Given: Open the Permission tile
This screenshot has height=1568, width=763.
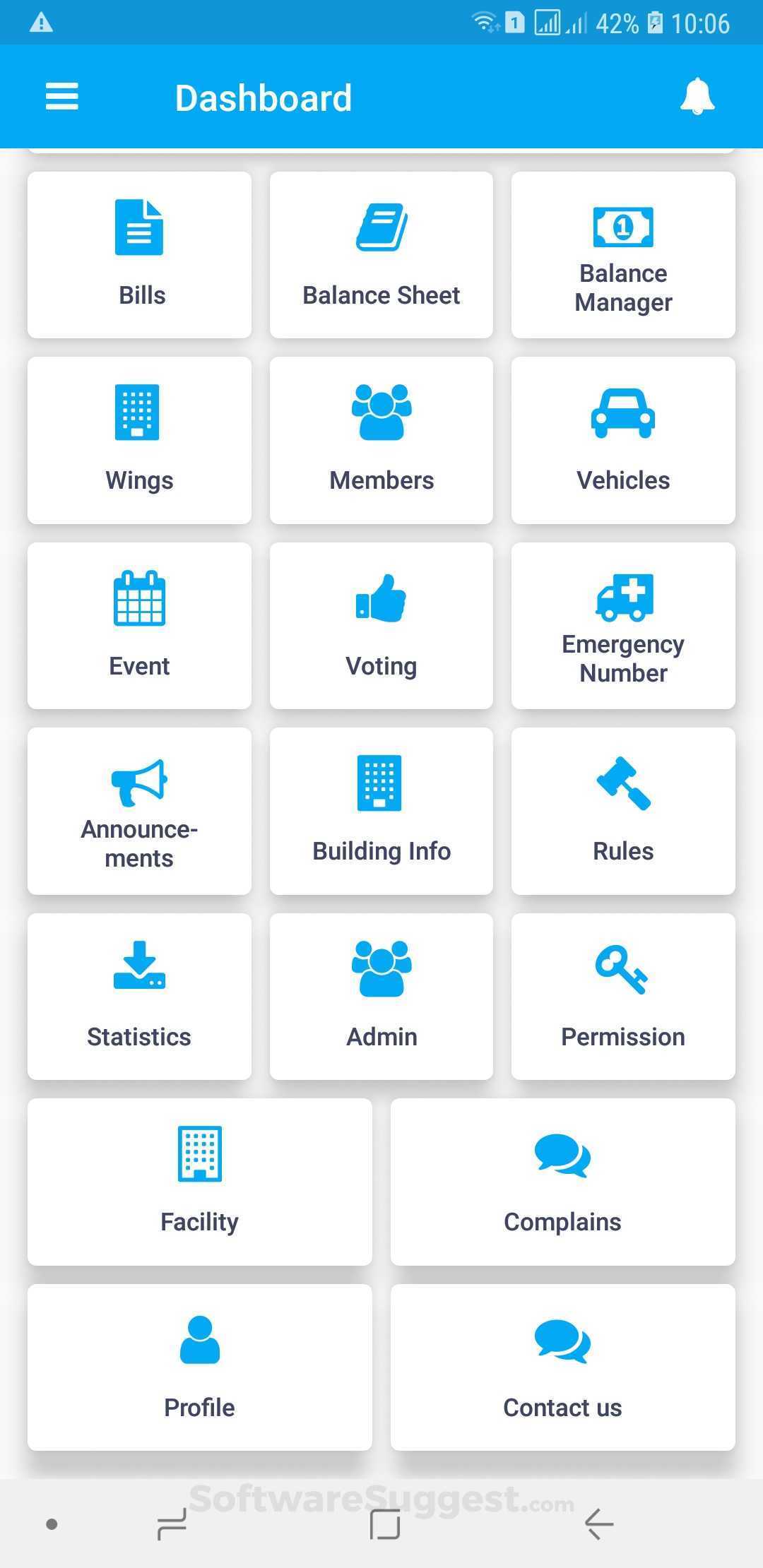Looking at the screenshot, I should pyautogui.click(x=623, y=997).
